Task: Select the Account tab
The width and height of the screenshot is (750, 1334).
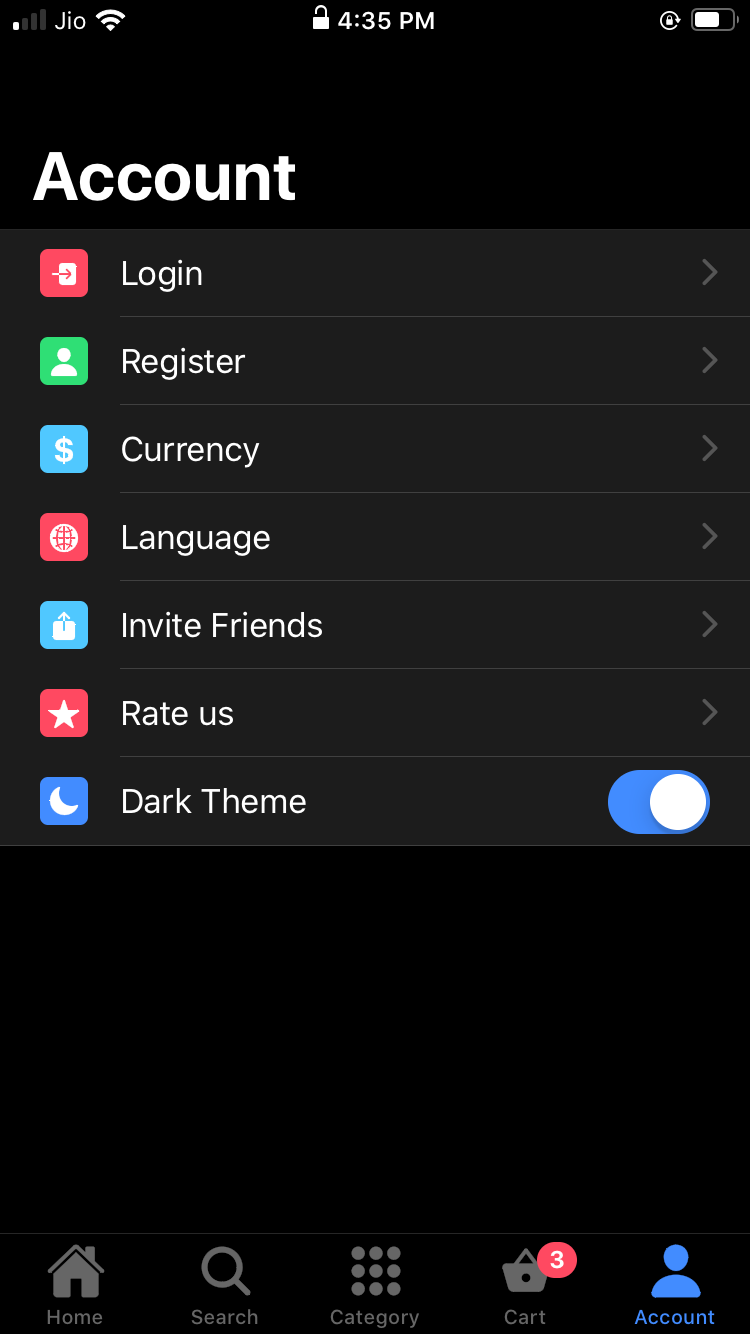Action: (x=675, y=1285)
